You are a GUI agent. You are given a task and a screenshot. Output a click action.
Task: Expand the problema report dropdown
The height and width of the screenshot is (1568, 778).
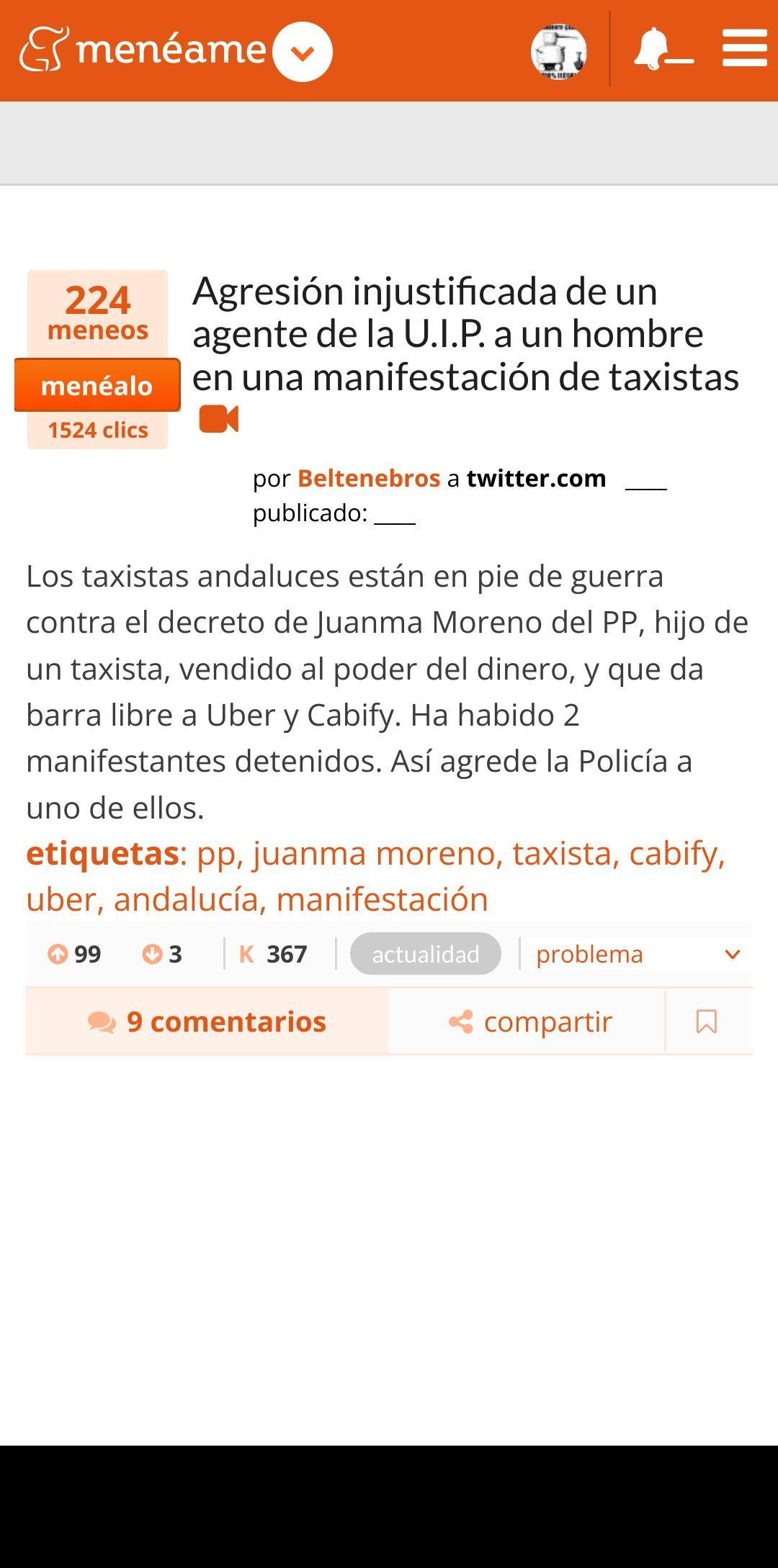638,954
